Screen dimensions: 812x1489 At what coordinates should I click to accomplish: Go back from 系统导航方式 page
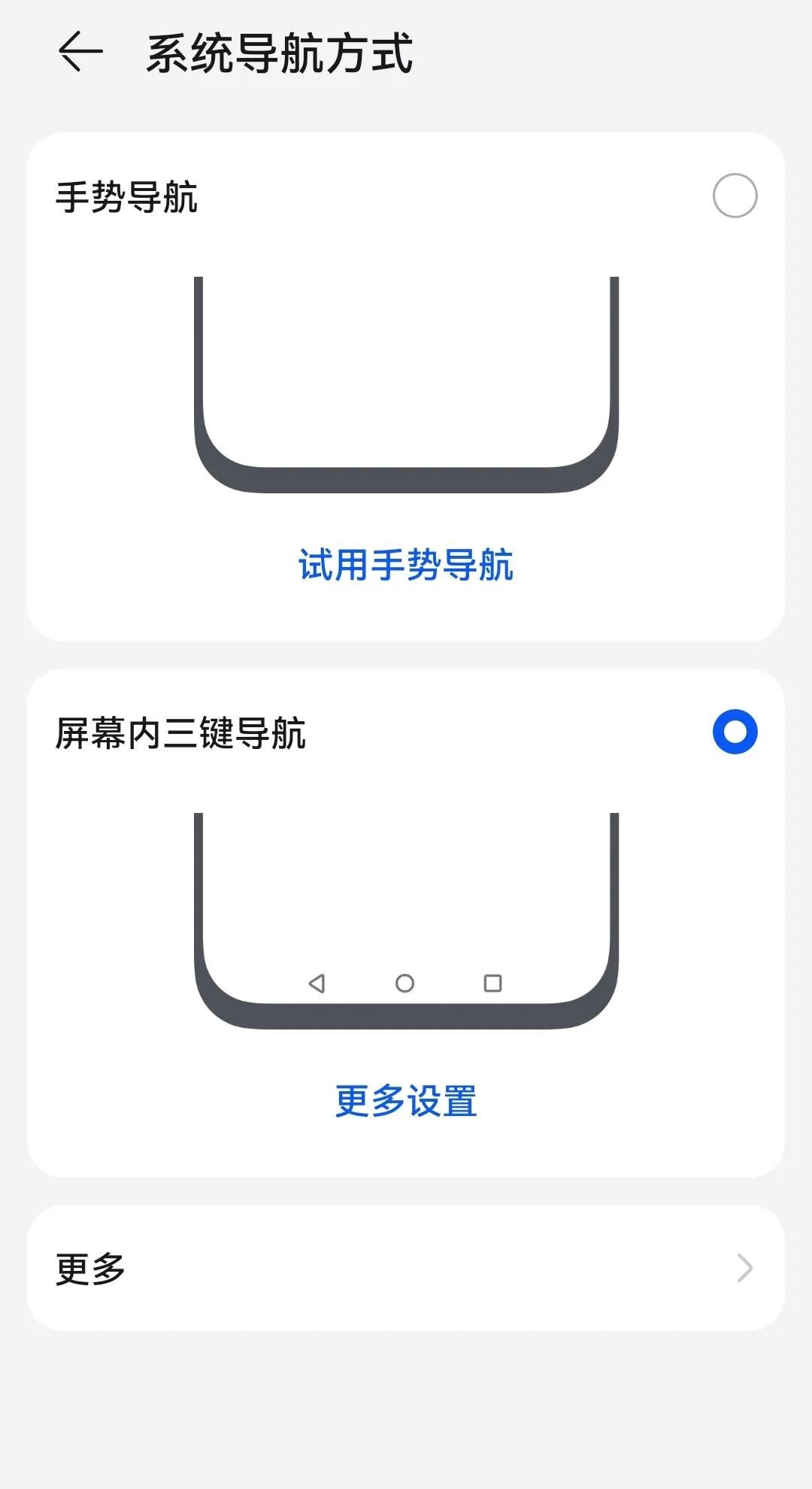(x=80, y=53)
